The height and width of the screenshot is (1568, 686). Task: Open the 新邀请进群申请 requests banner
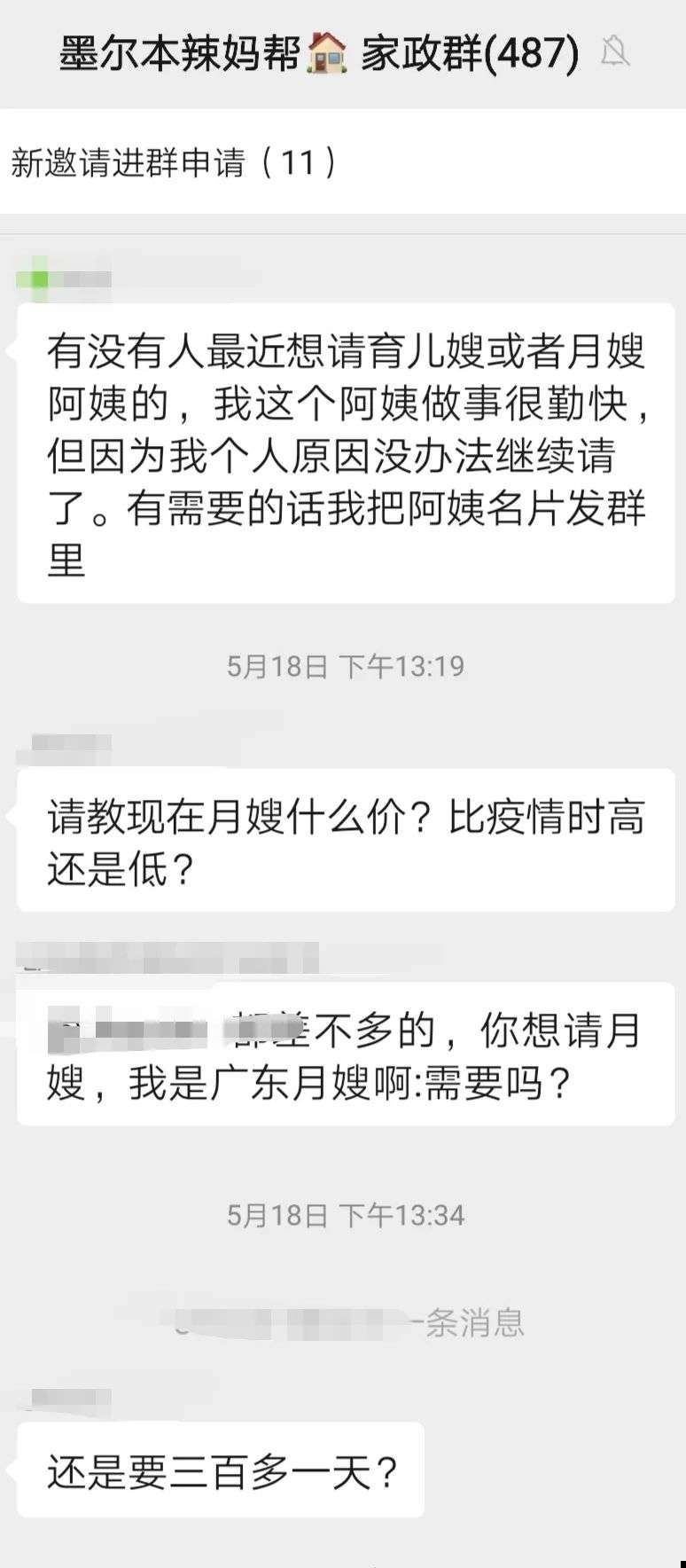coord(175,162)
